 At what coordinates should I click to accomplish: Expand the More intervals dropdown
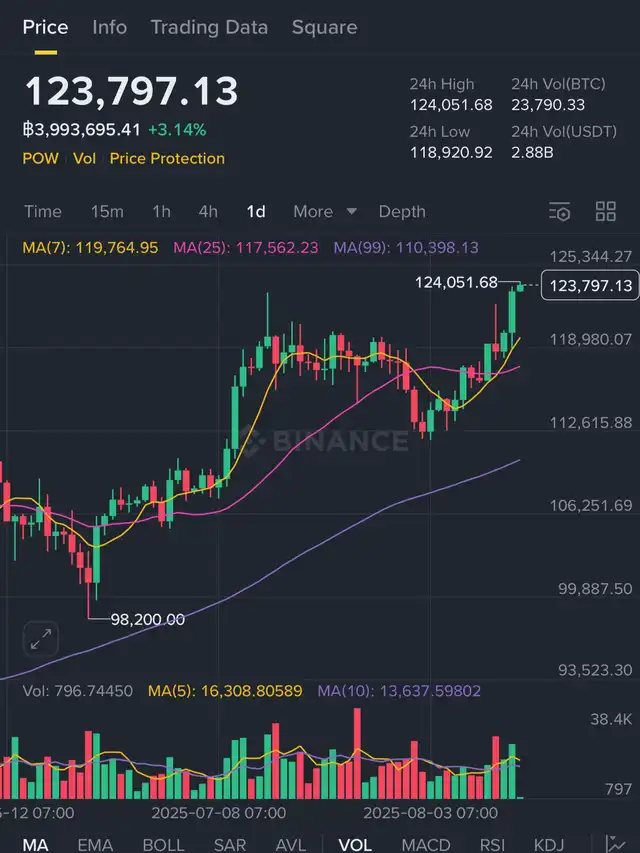324,211
